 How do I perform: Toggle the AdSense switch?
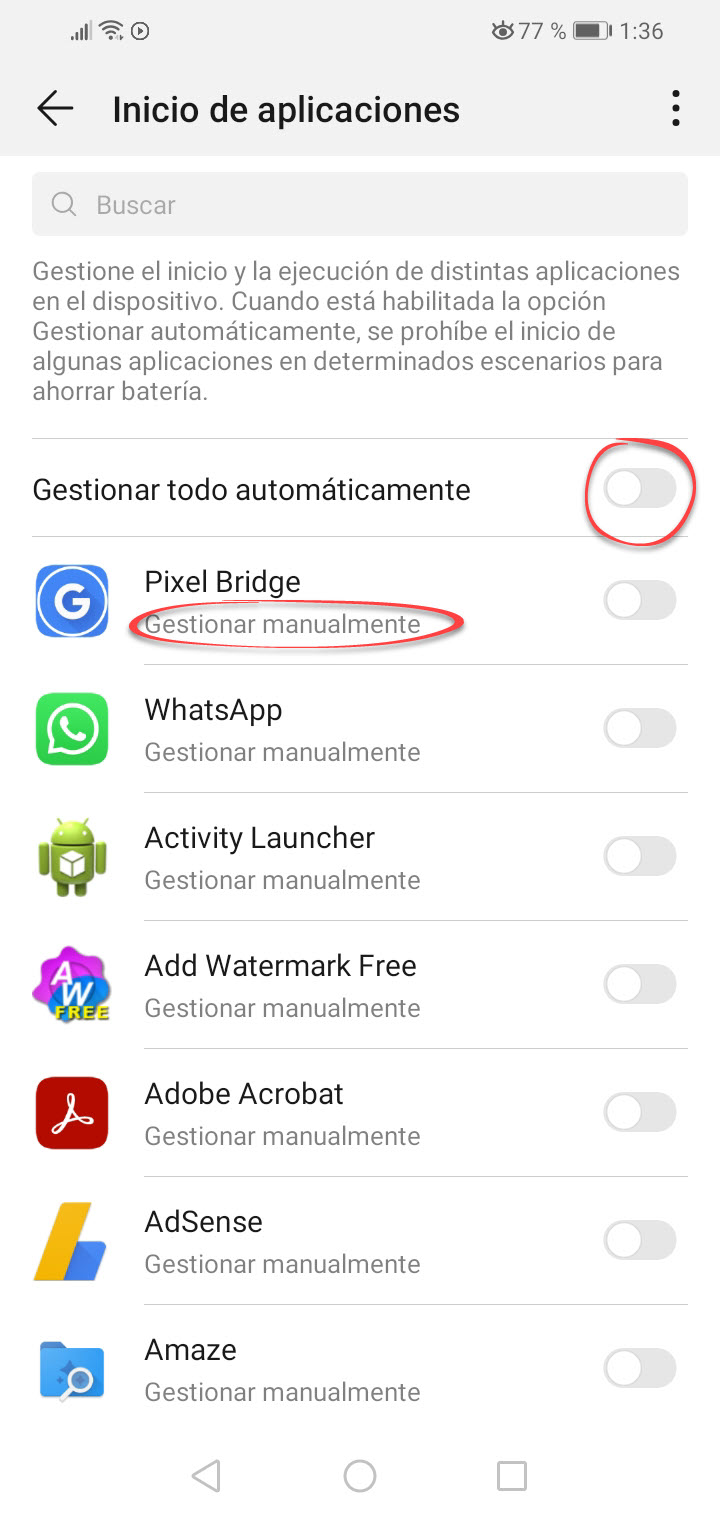(640, 1240)
